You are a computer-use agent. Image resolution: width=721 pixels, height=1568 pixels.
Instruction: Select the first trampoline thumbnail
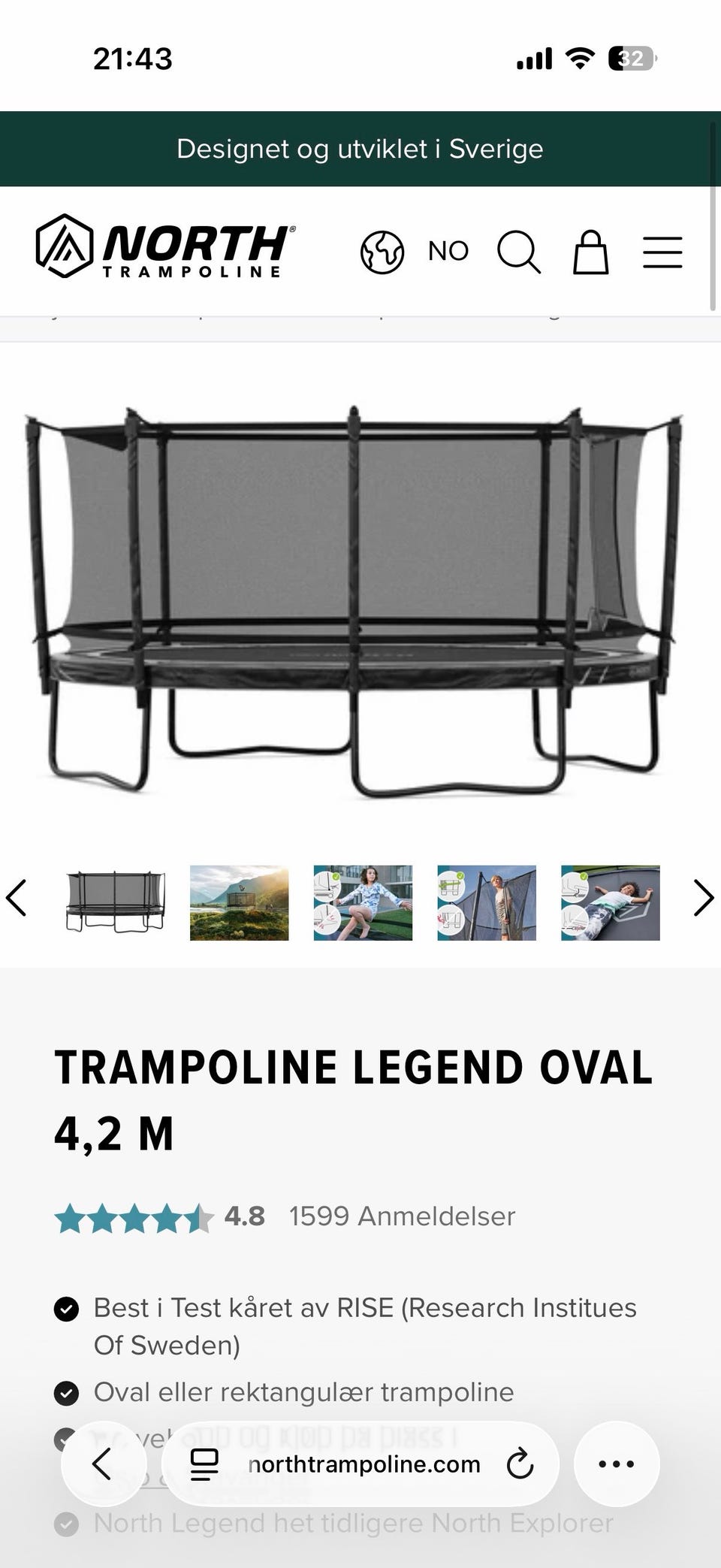click(116, 902)
